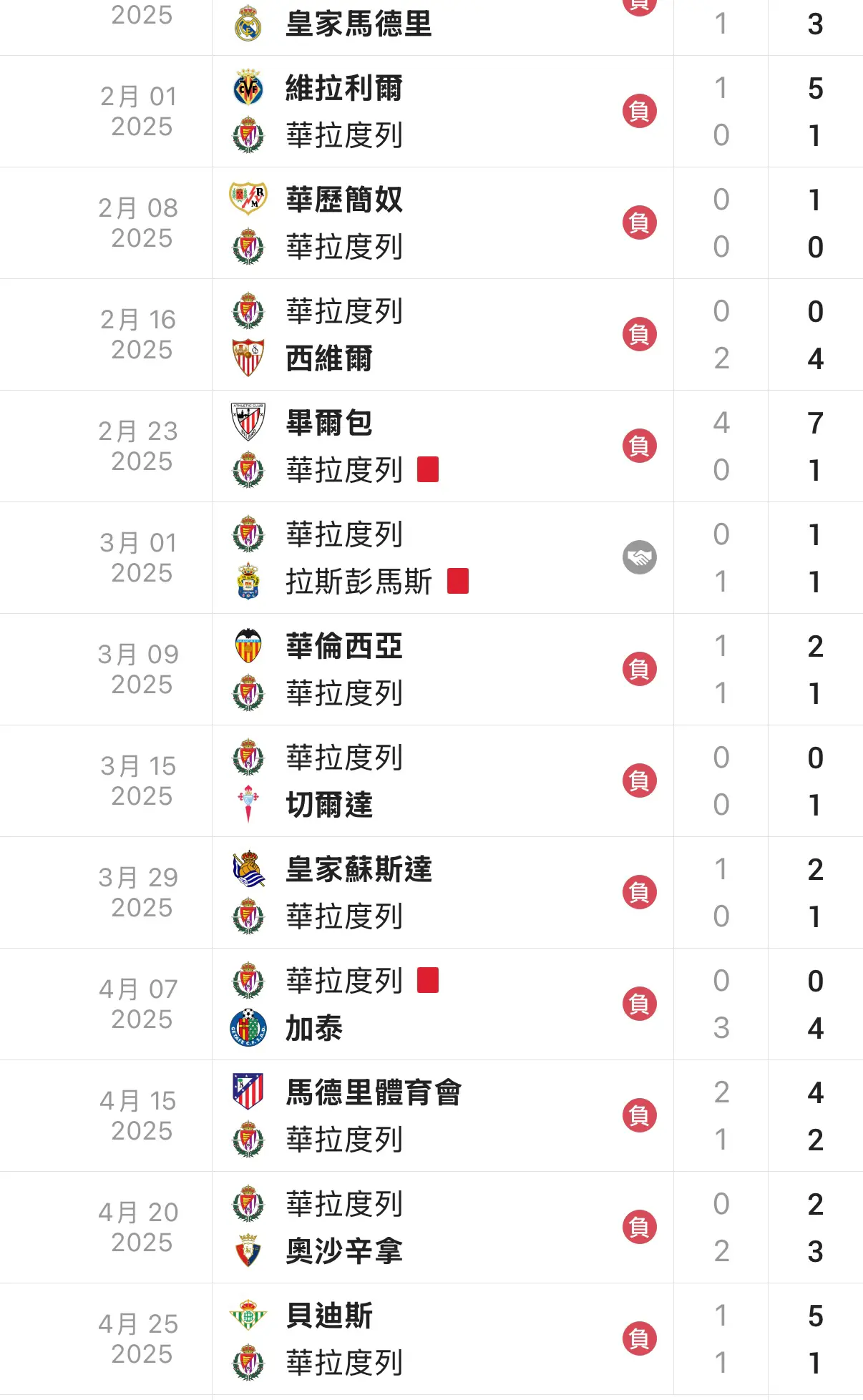Viewport: 863px width, 1400px height.
Task: Open the 2月 08 華歷簡奴 match row
Action: [431, 223]
